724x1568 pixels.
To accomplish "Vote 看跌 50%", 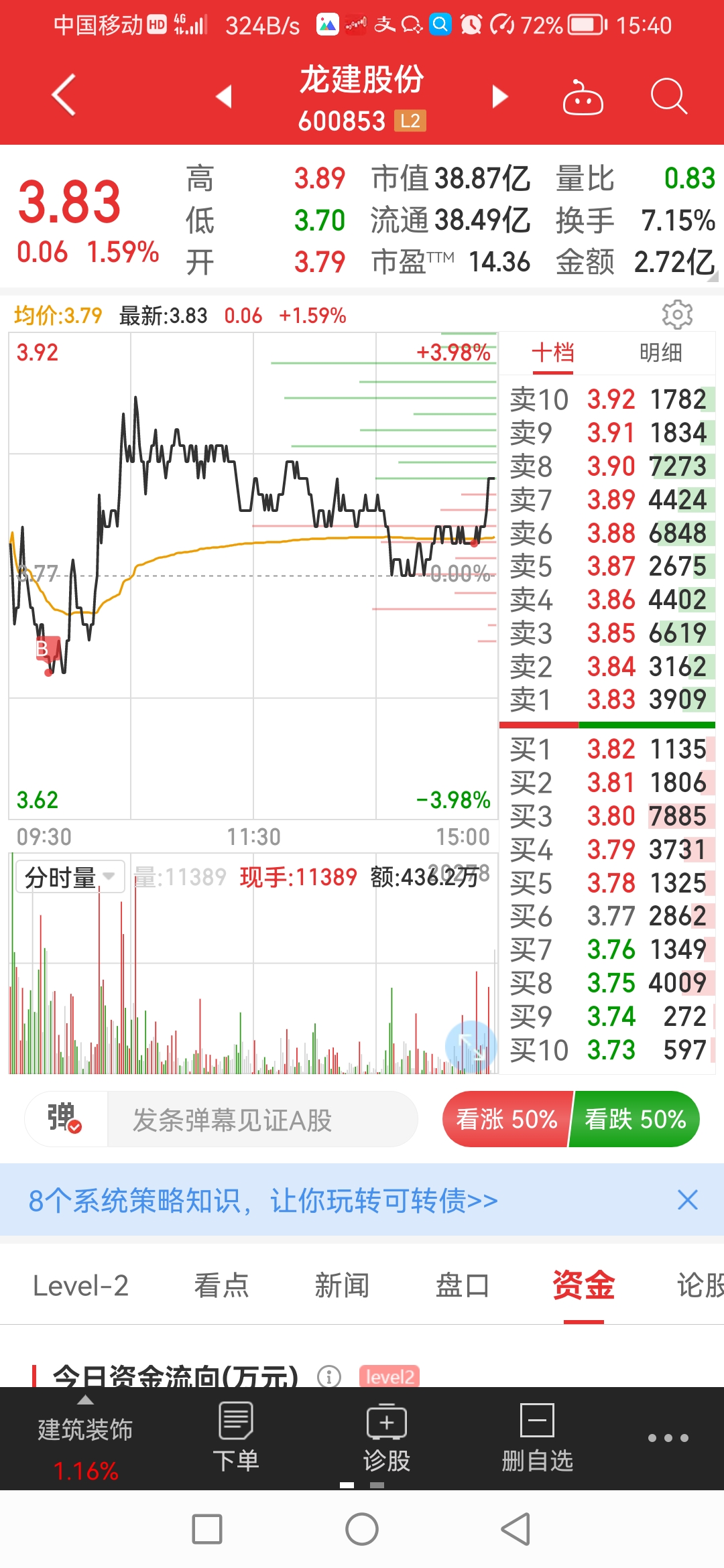I will 635,1119.
